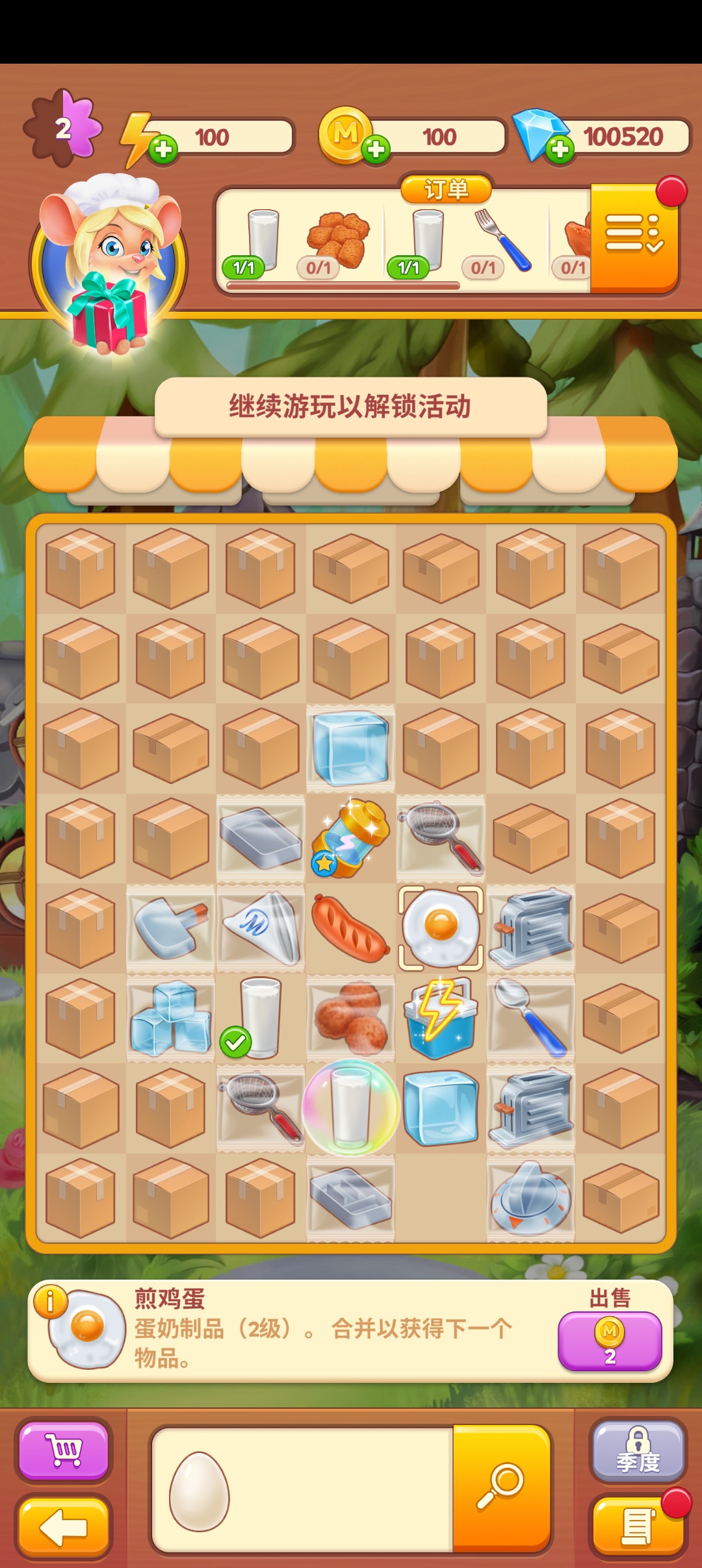
Task: Tap the ice cube below the cooler box
Action: 441,1107
